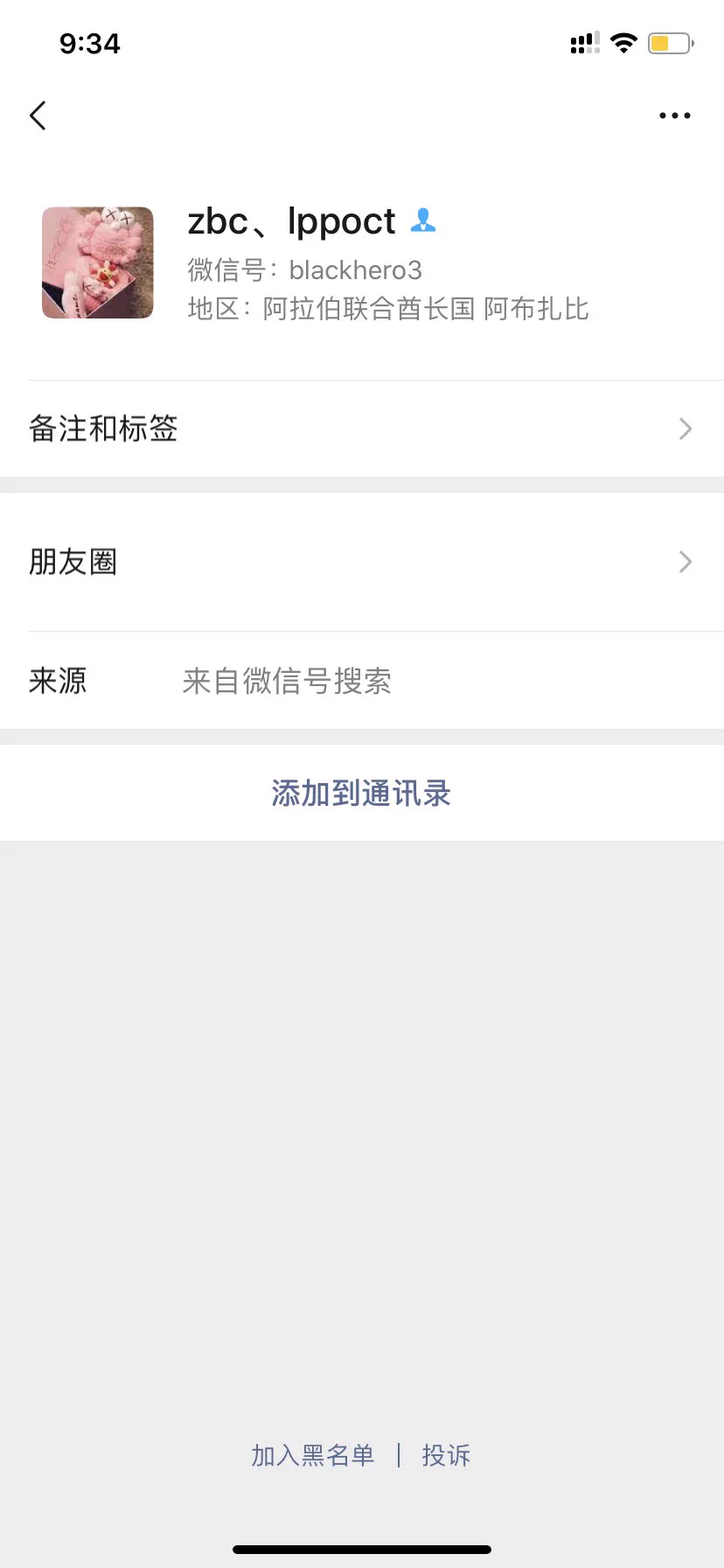Tap 添加到通讯录 to add contact

[361, 794]
